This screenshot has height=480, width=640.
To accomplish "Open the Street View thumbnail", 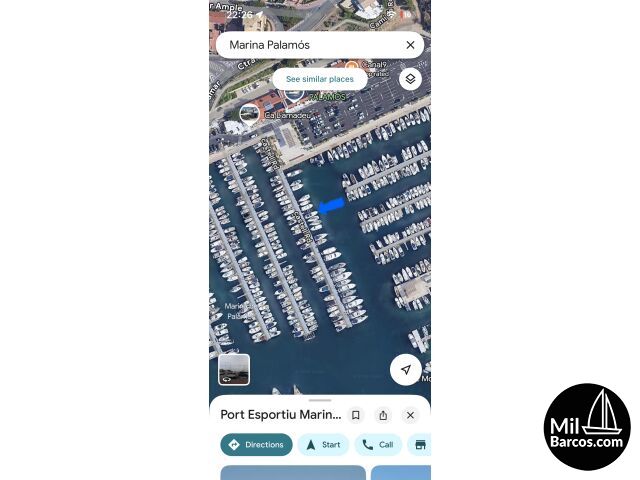I will tap(234, 369).
